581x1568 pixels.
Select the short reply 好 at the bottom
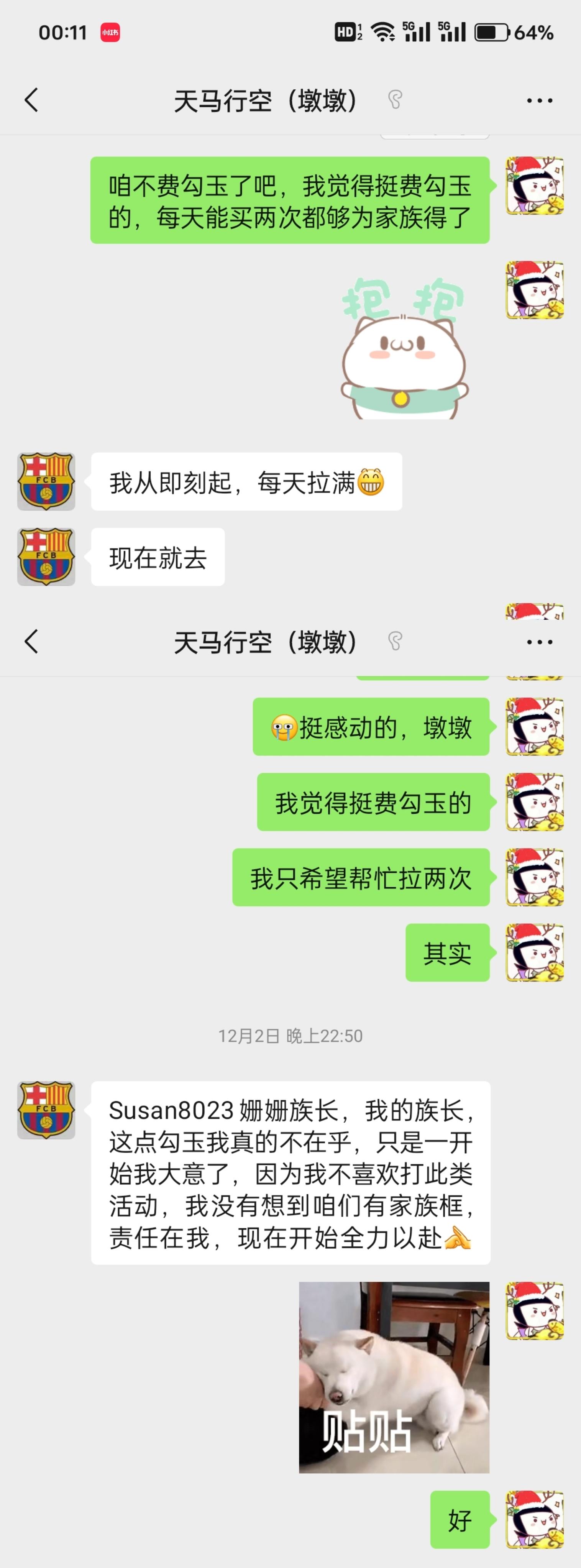460,1520
